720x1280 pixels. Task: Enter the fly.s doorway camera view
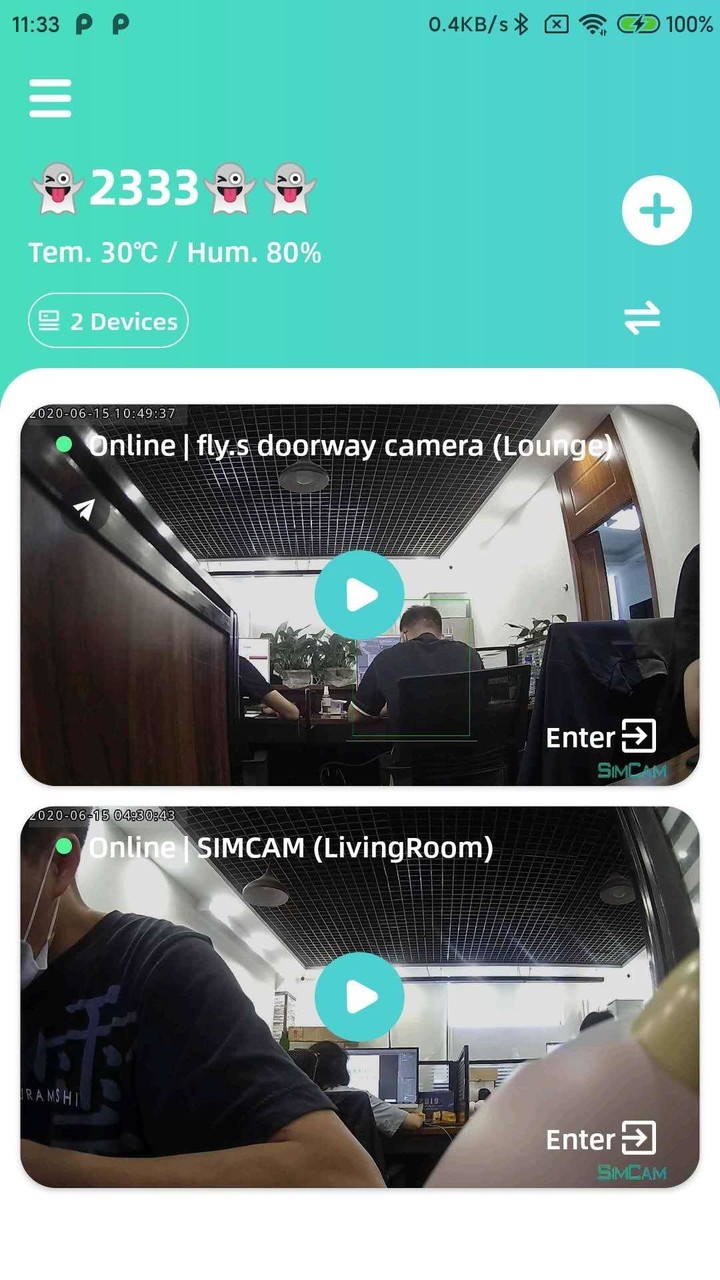(601, 737)
